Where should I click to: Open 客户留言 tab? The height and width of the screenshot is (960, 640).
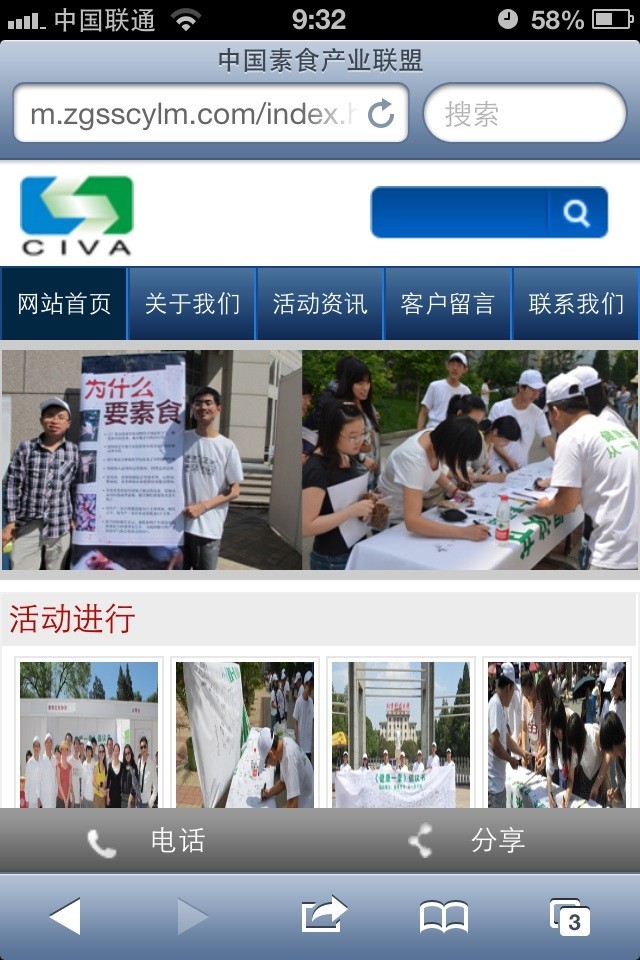[x=448, y=304]
